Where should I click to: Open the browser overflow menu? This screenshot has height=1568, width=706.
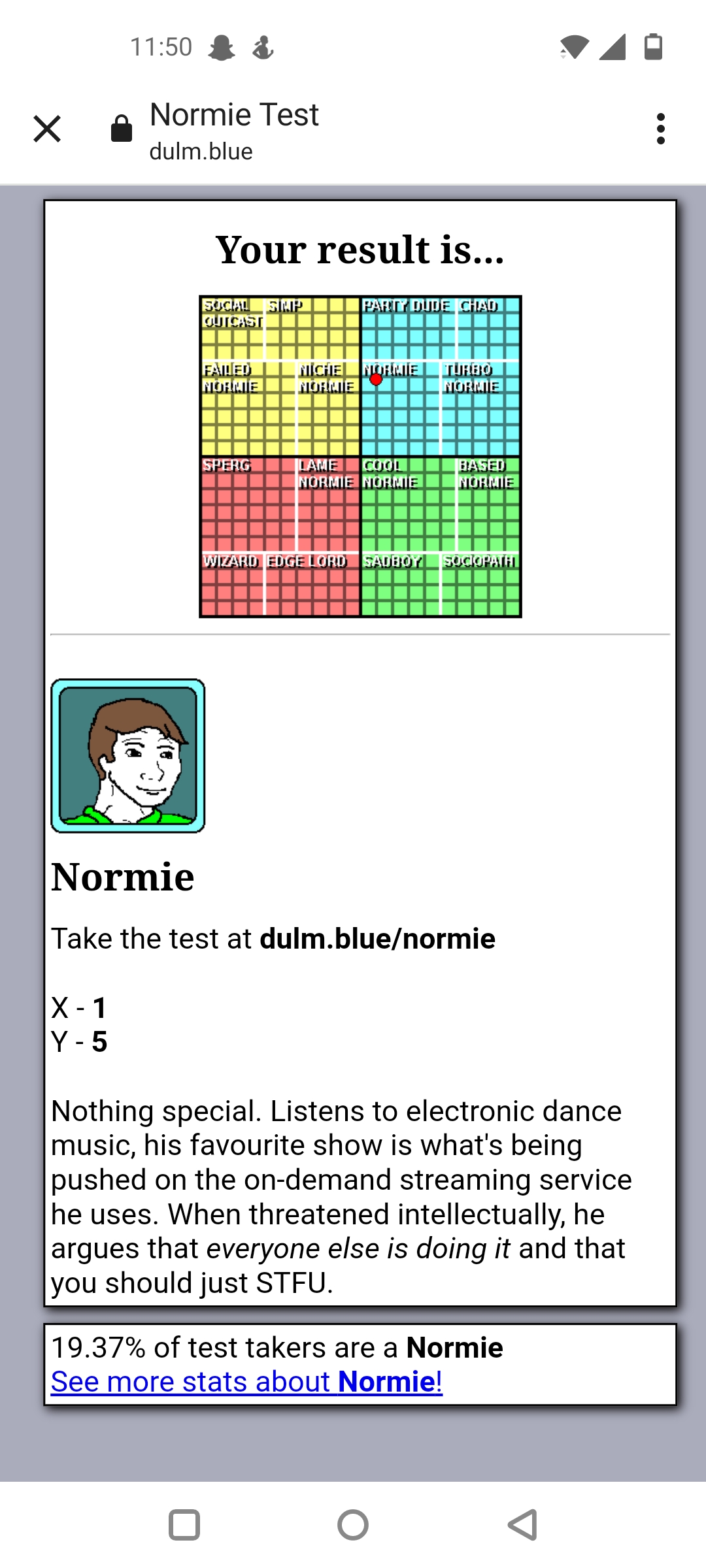660,129
